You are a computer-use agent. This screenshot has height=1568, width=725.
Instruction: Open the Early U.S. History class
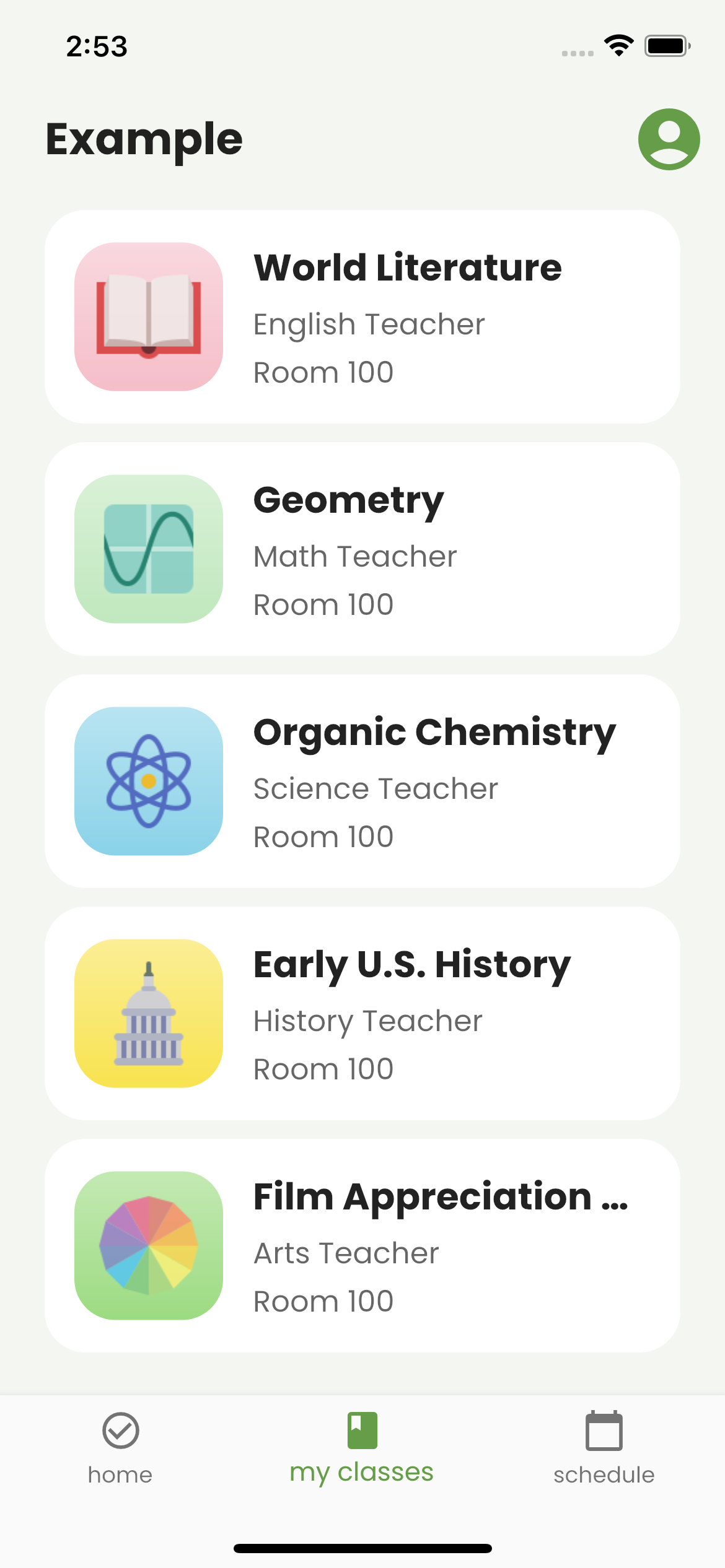362,1014
